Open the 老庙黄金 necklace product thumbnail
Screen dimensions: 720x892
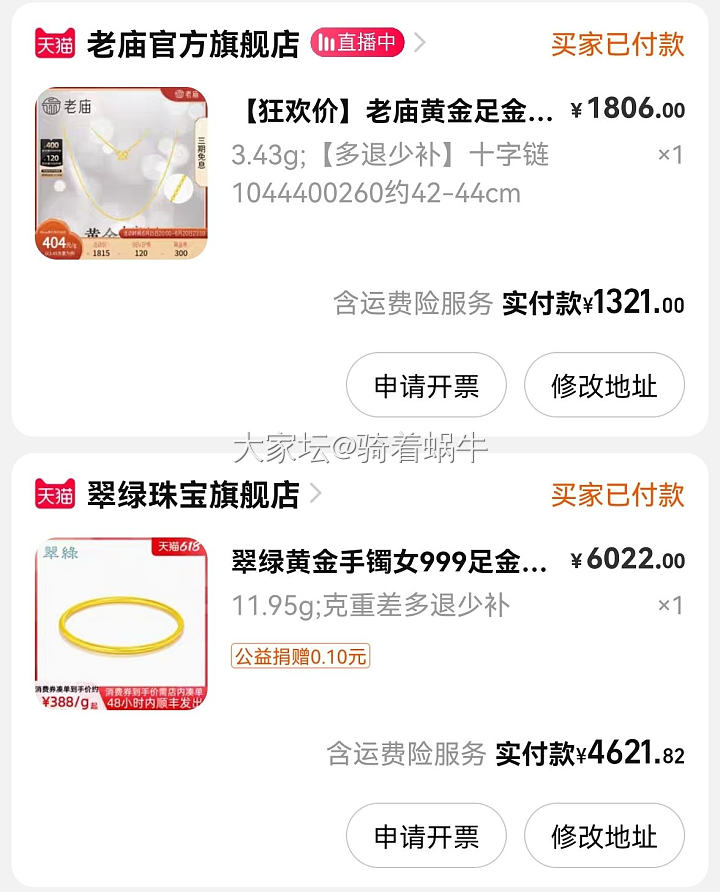(122, 173)
